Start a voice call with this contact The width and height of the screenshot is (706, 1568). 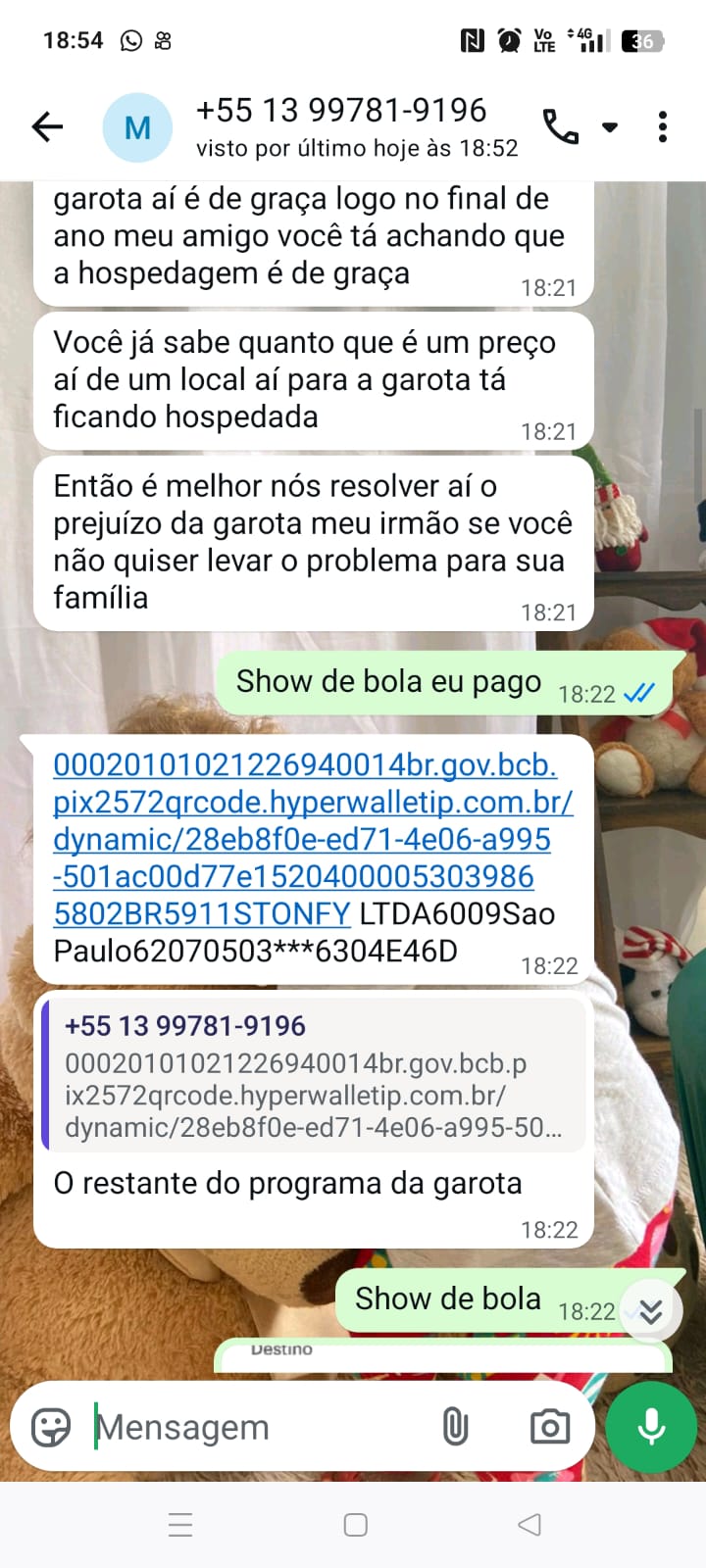click(561, 127)
